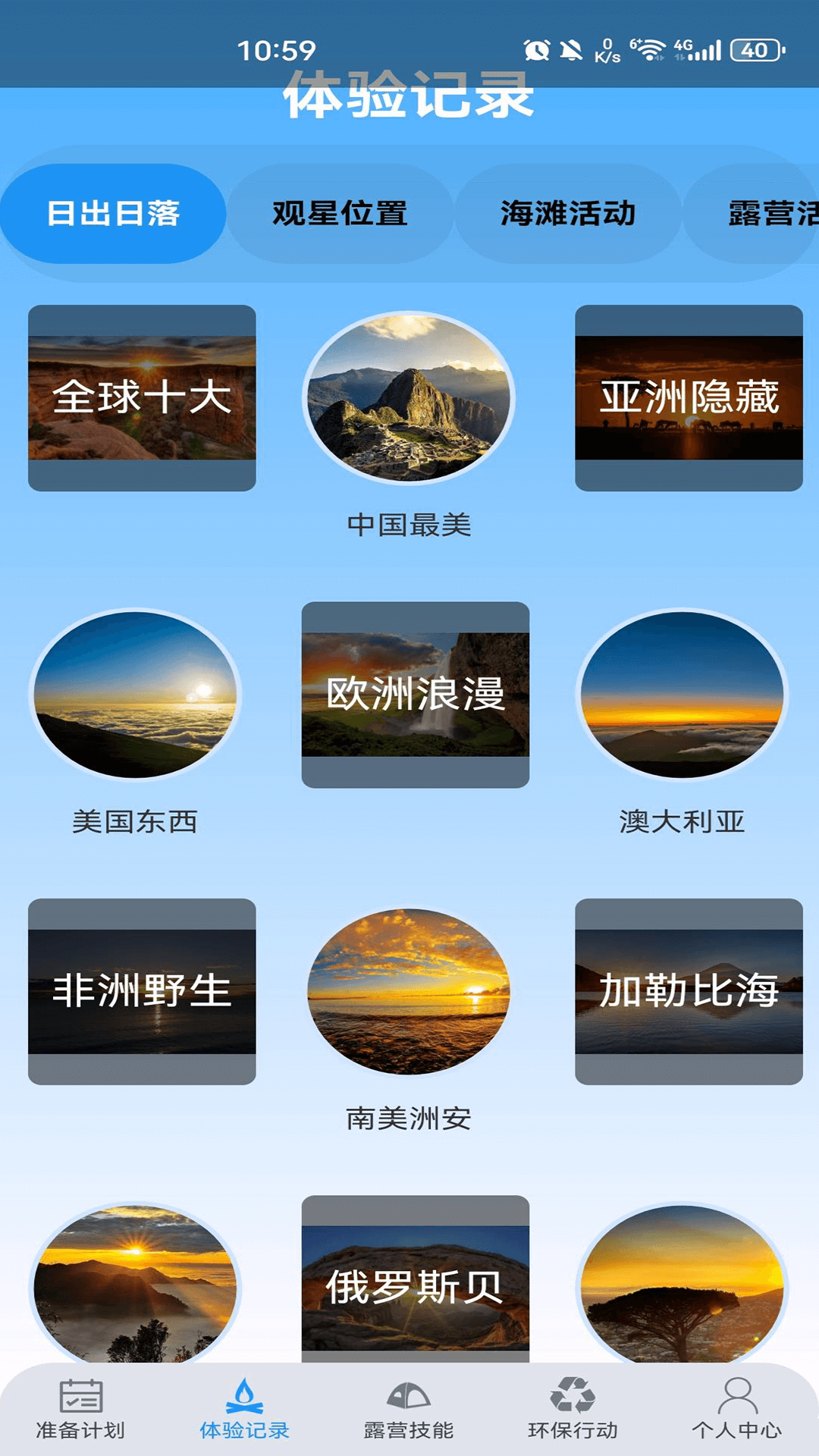Viewport: 819px width, 1456px height.
Task: Switch to the 海滩活动 category
Action: point(567,214)
